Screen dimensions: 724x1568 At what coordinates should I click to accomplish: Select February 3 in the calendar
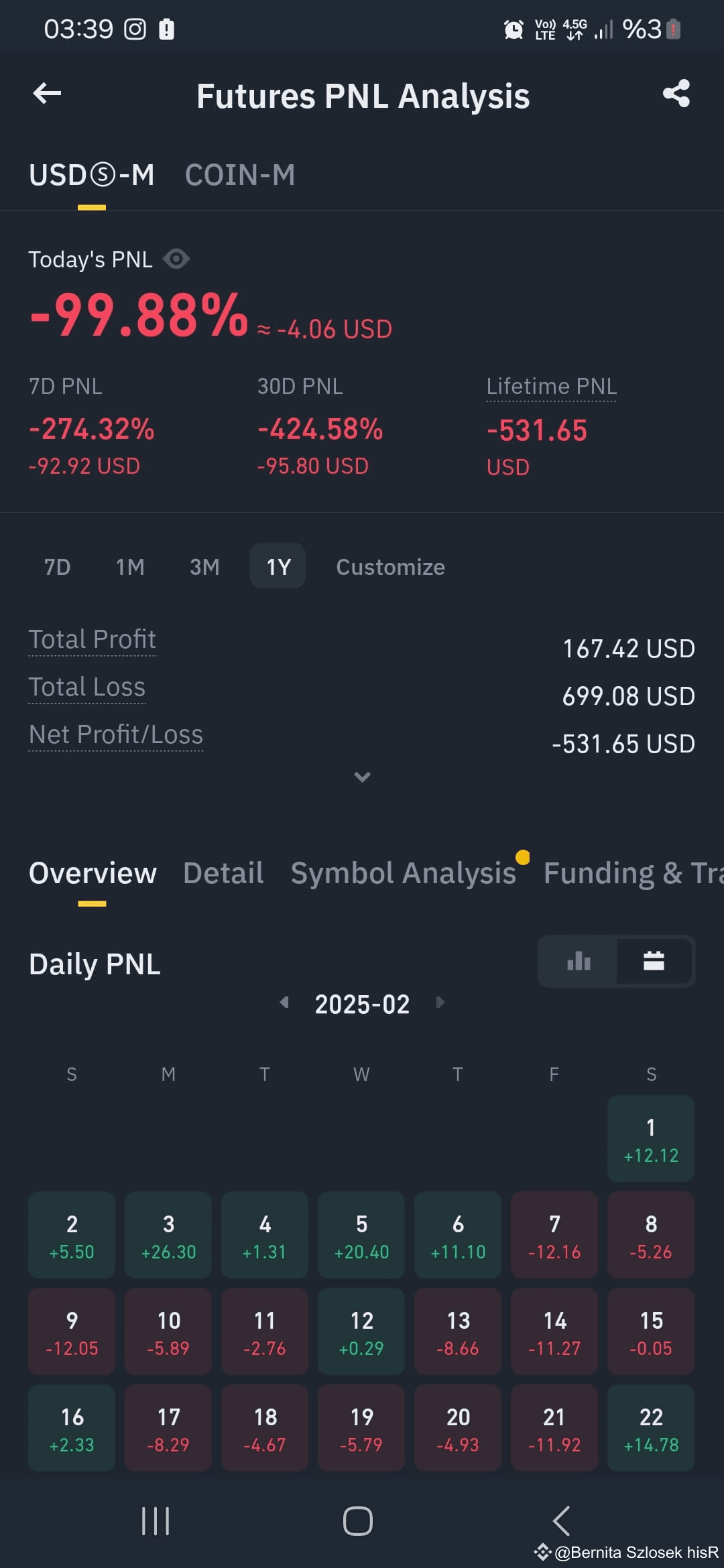pos(168,1235)
